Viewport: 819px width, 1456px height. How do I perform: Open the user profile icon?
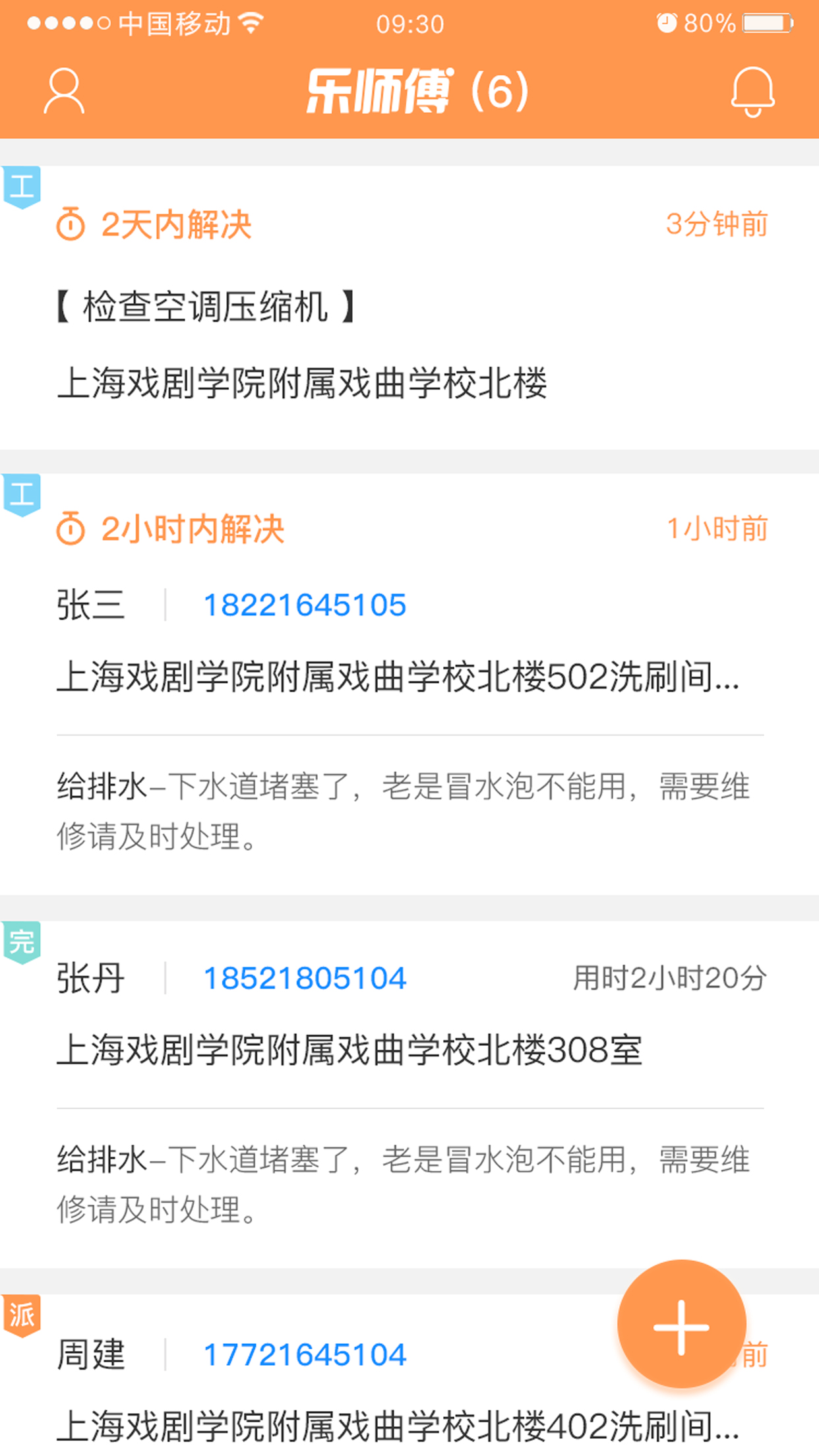click(64, 92)
